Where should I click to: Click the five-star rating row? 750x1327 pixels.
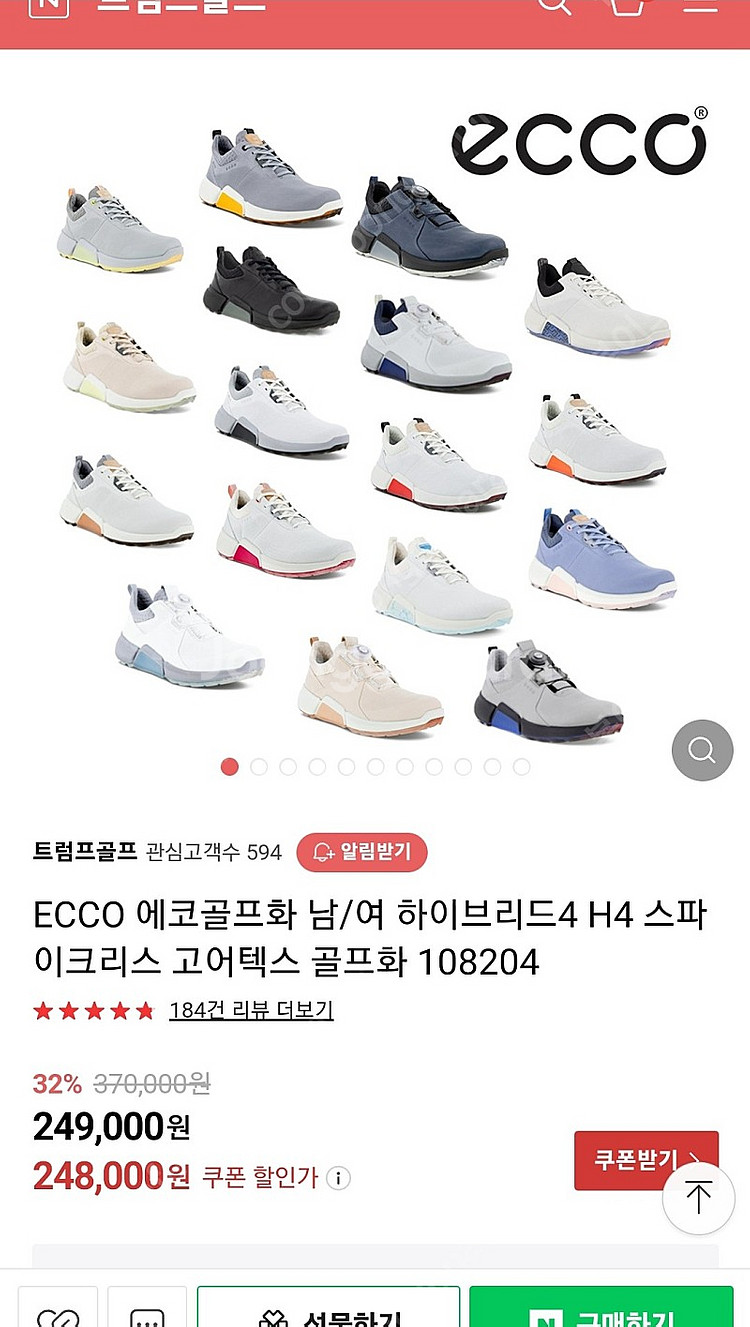(x=93, y=1012)
